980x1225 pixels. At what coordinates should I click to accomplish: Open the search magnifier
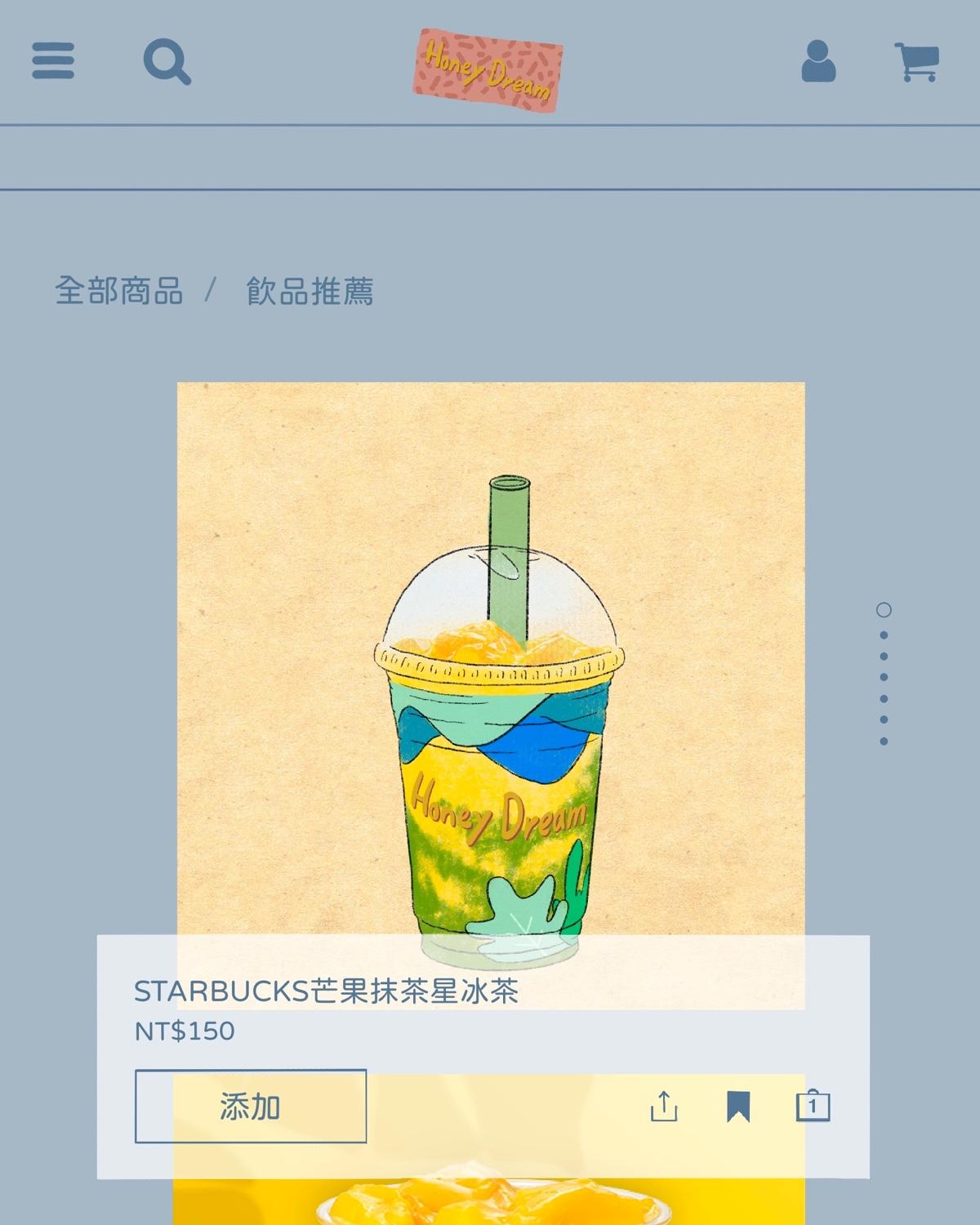point(167,62)
